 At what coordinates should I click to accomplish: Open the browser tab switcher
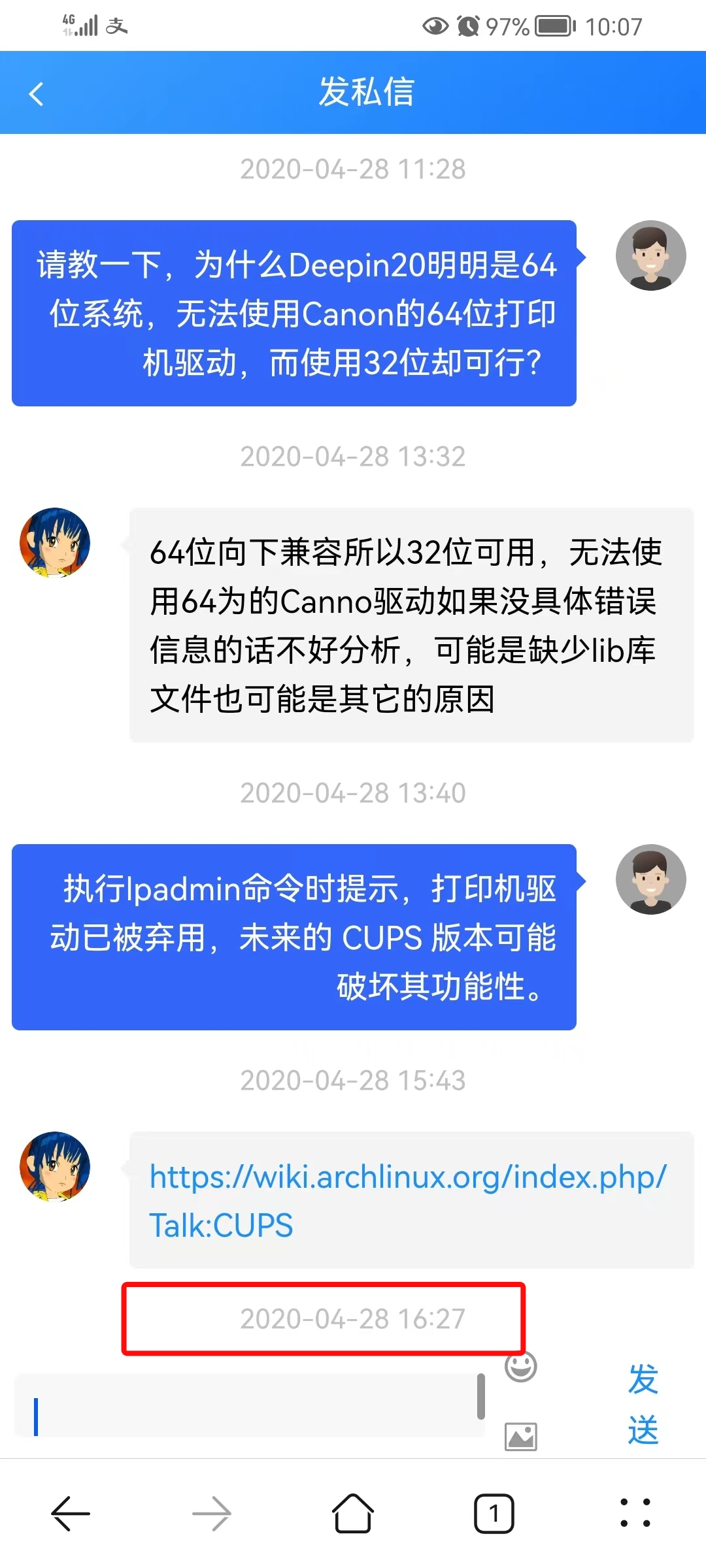(494, 1513)
